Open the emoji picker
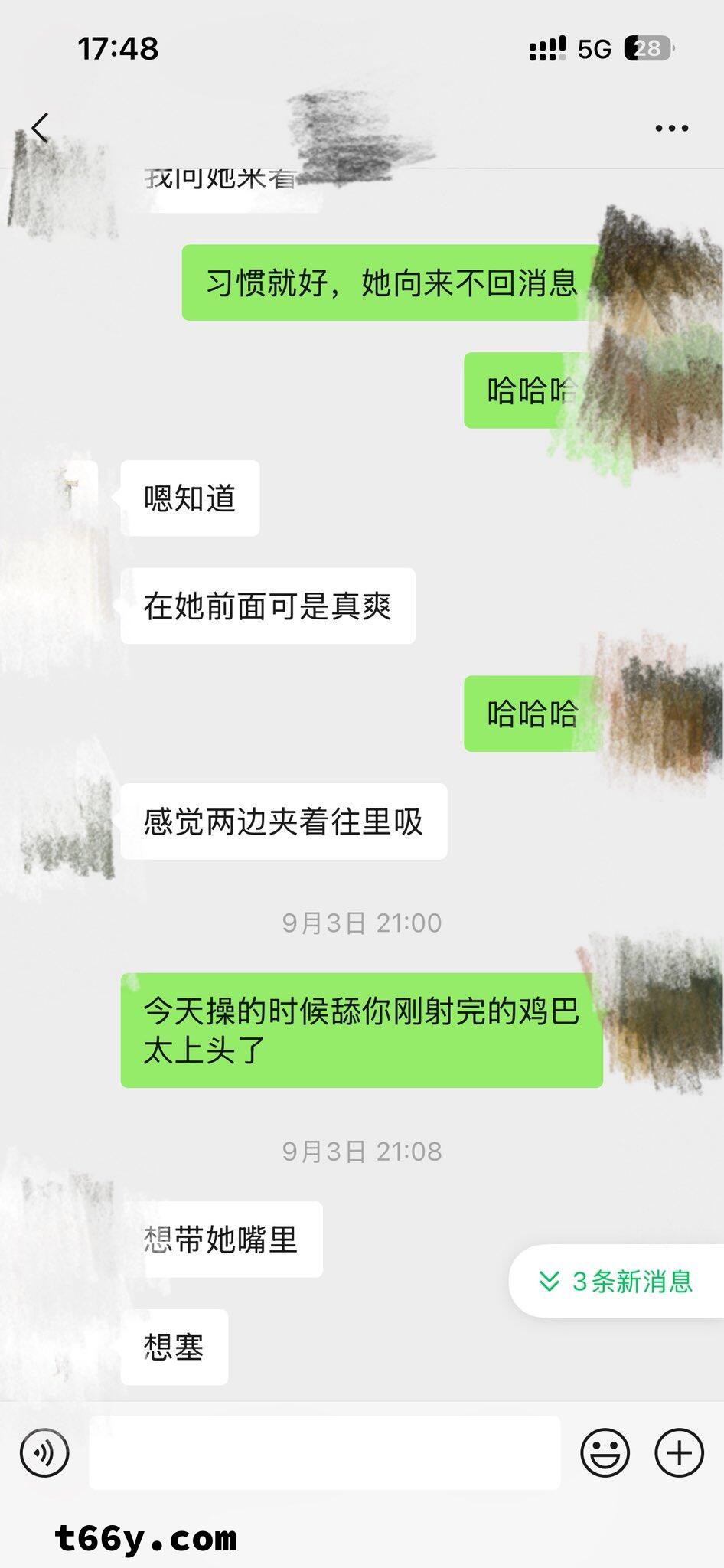Viewport: 724px width, 1568px height. [605, 1452]
